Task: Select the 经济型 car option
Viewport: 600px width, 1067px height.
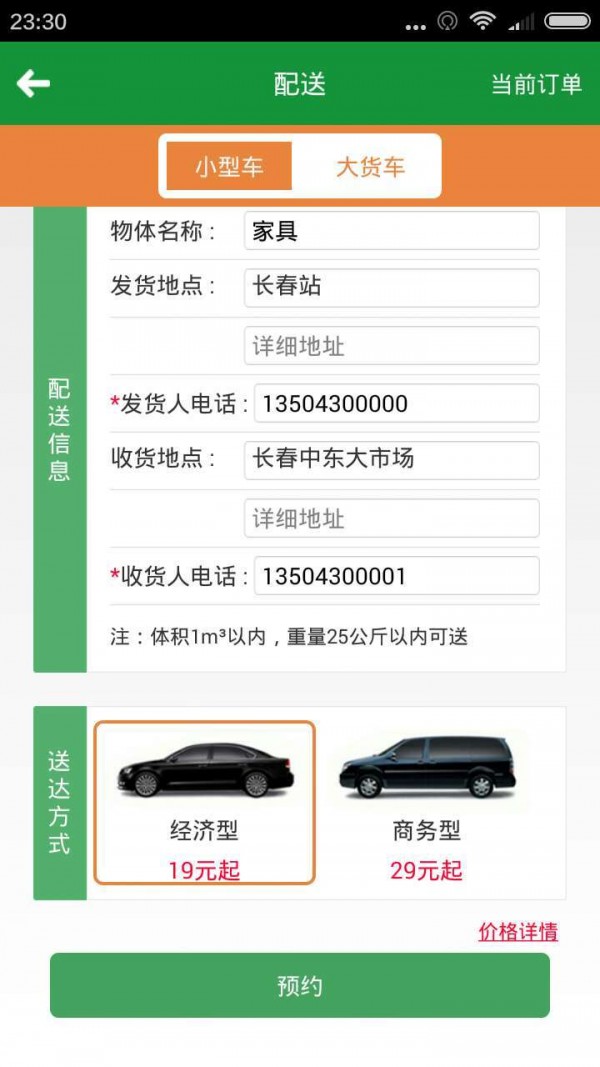Action: tap(204, 802)
